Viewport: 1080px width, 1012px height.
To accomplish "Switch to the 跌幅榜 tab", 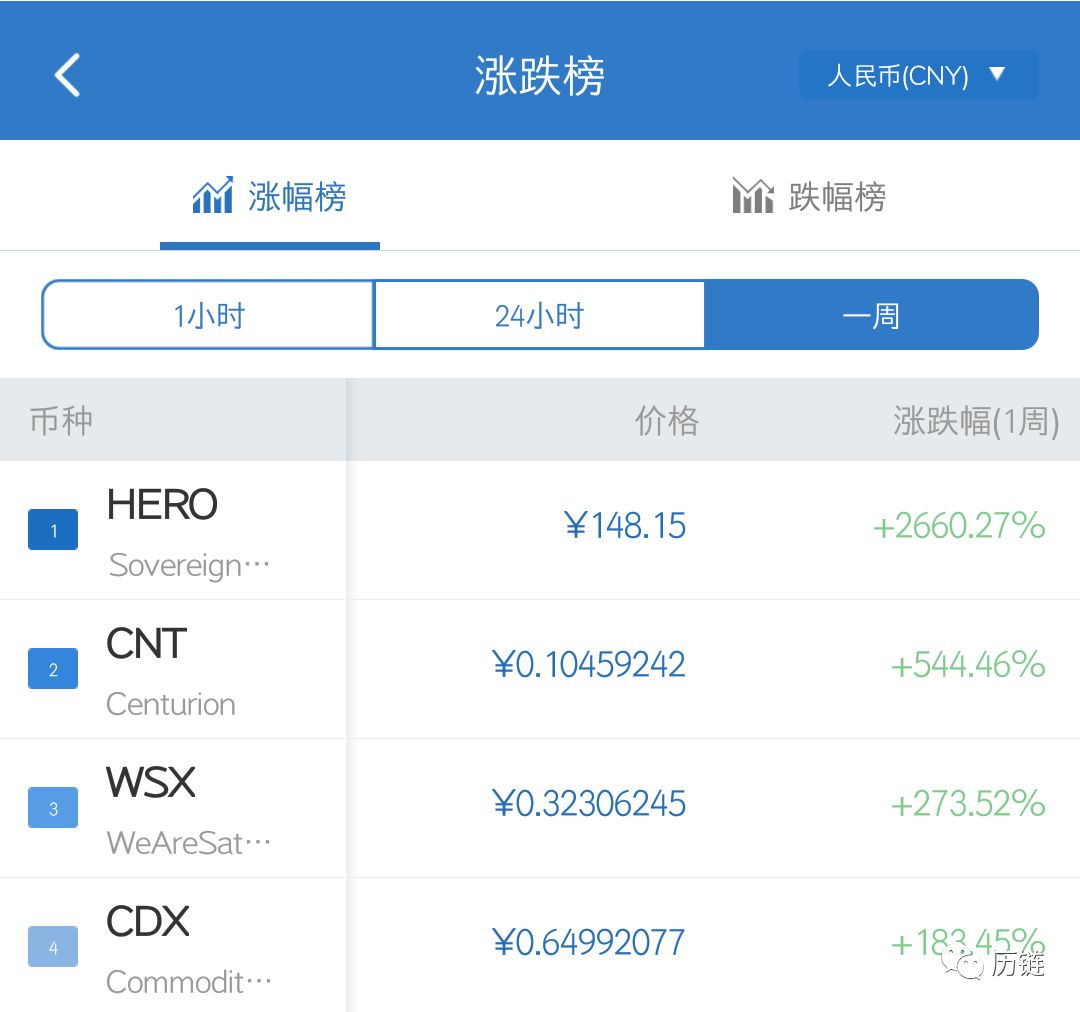I will (x=810, y=197).
